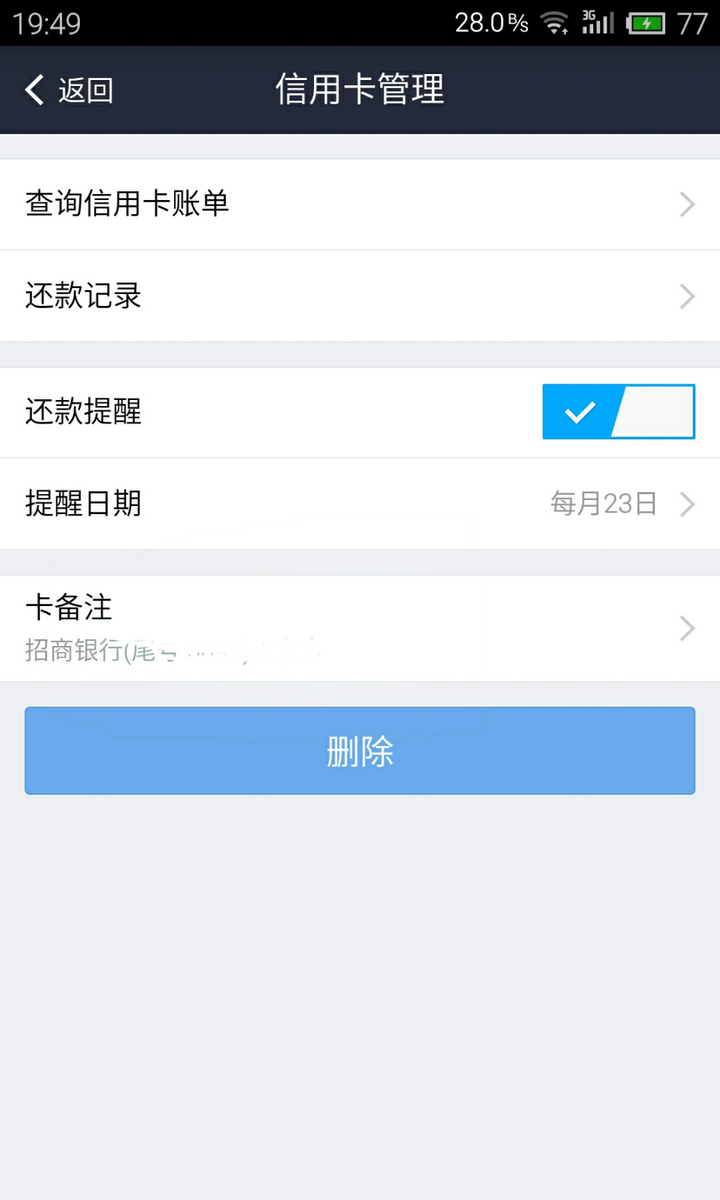Image resolution: width=720 pixels, height=1200 pixels.
Task: Expand the 卡备注 card note chevron
Action: click(x=686, y=629)
